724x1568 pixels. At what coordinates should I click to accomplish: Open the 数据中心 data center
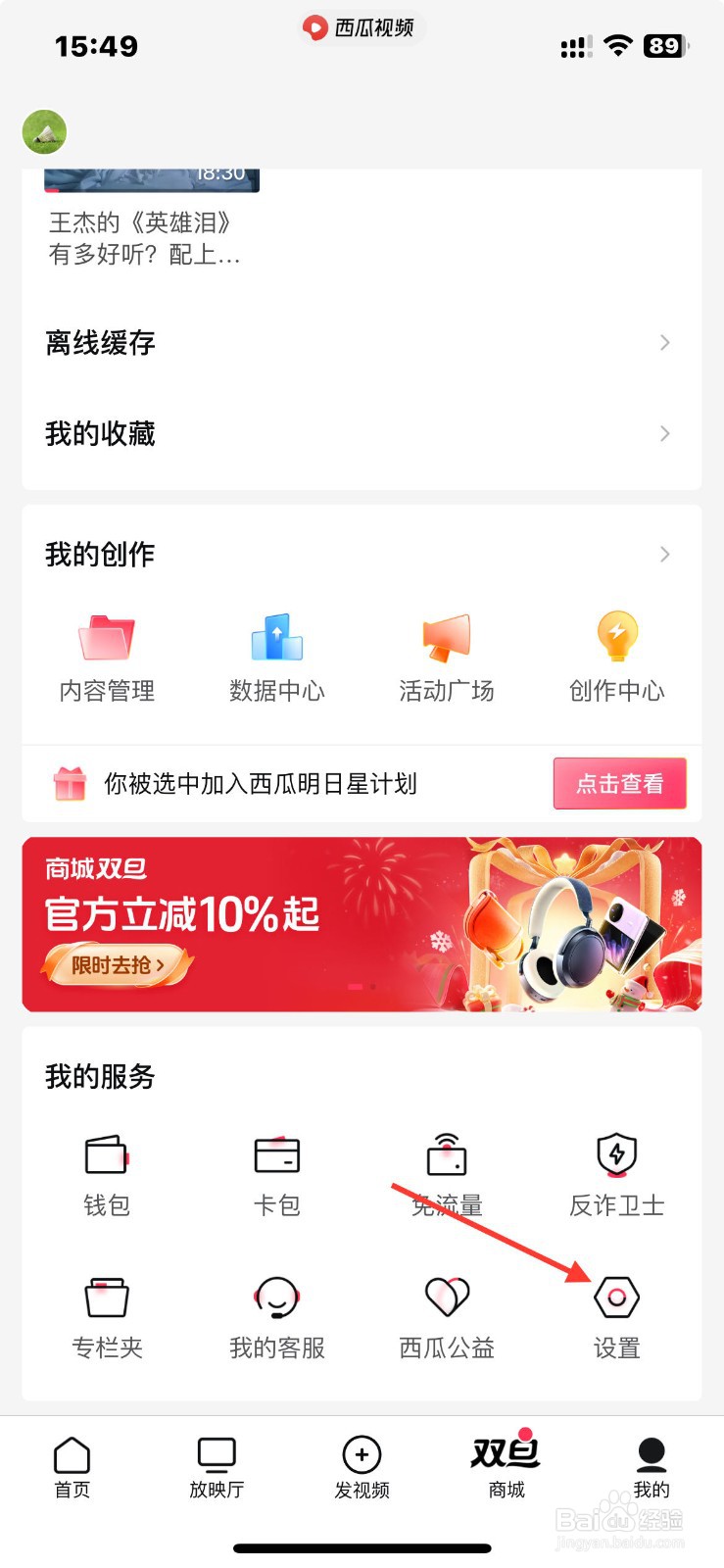click(x=276, y=657)
